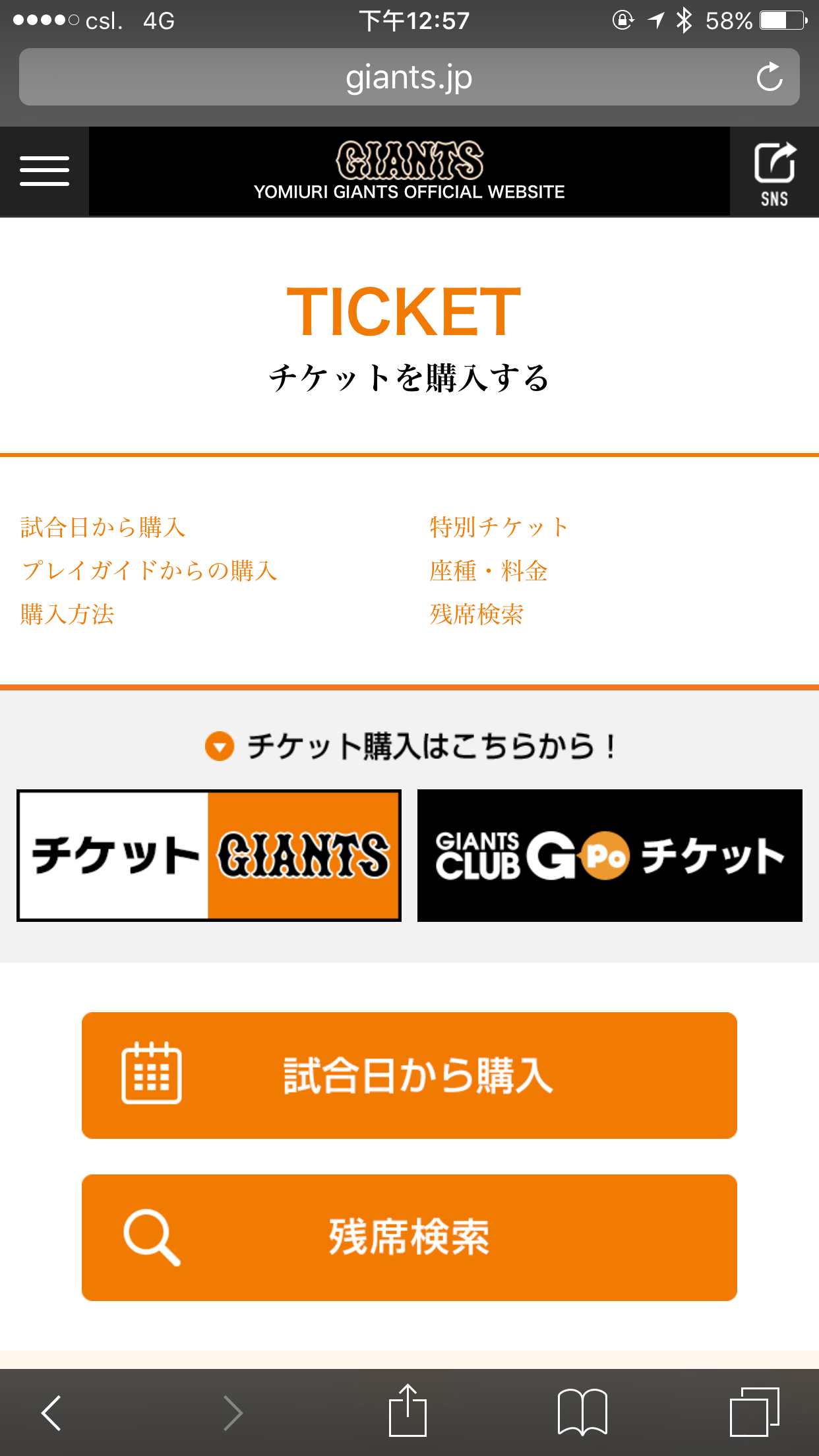819x1456 pixels.
Task: Show open Safari tabs
Action: pyautogui.click(x=754, y=1412)
